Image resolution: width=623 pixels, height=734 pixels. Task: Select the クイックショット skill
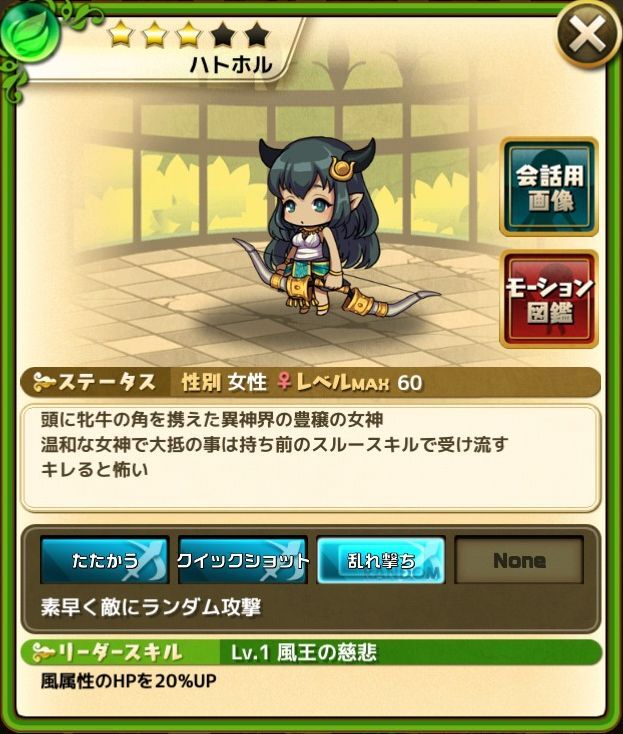click(x=242, y=560)
